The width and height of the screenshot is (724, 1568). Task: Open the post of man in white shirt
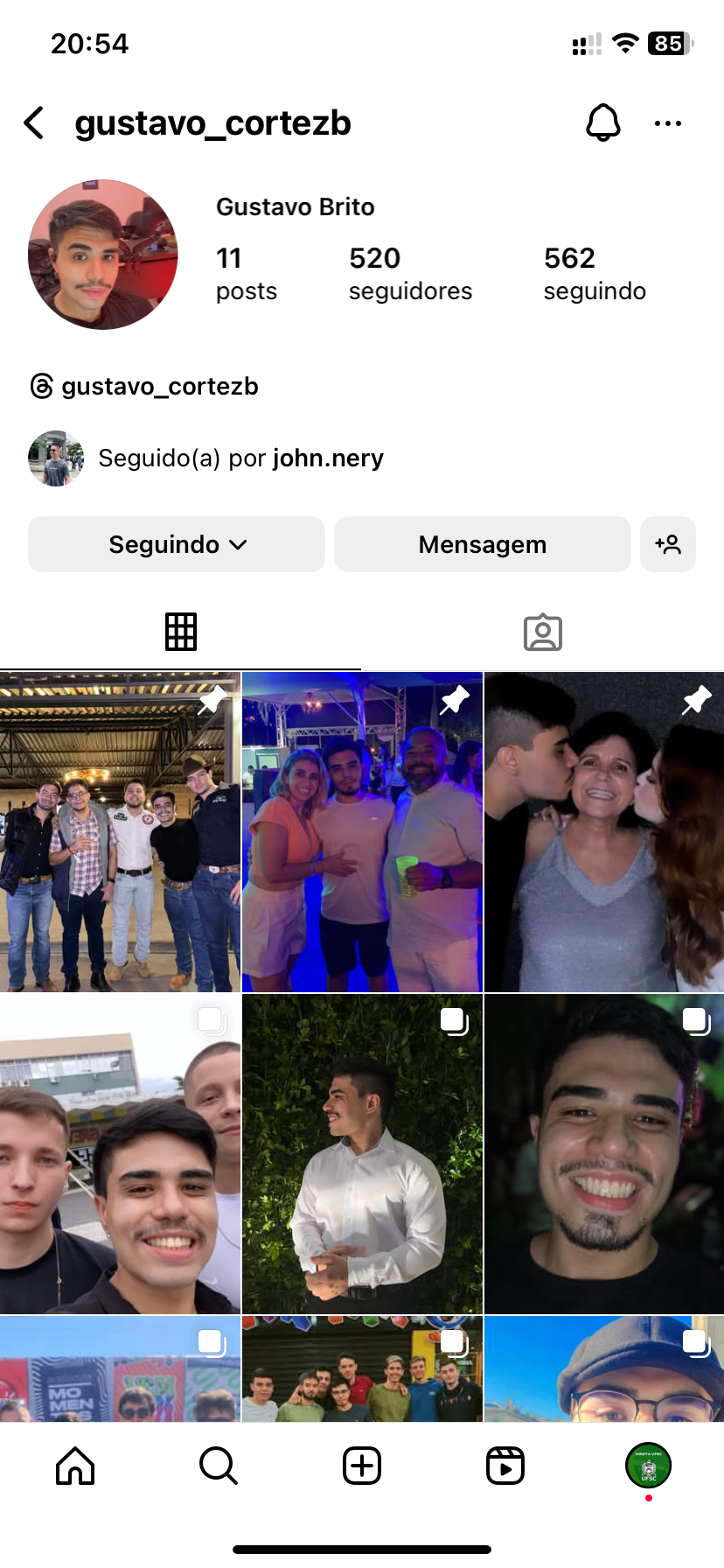click(x=362, y=1154)
